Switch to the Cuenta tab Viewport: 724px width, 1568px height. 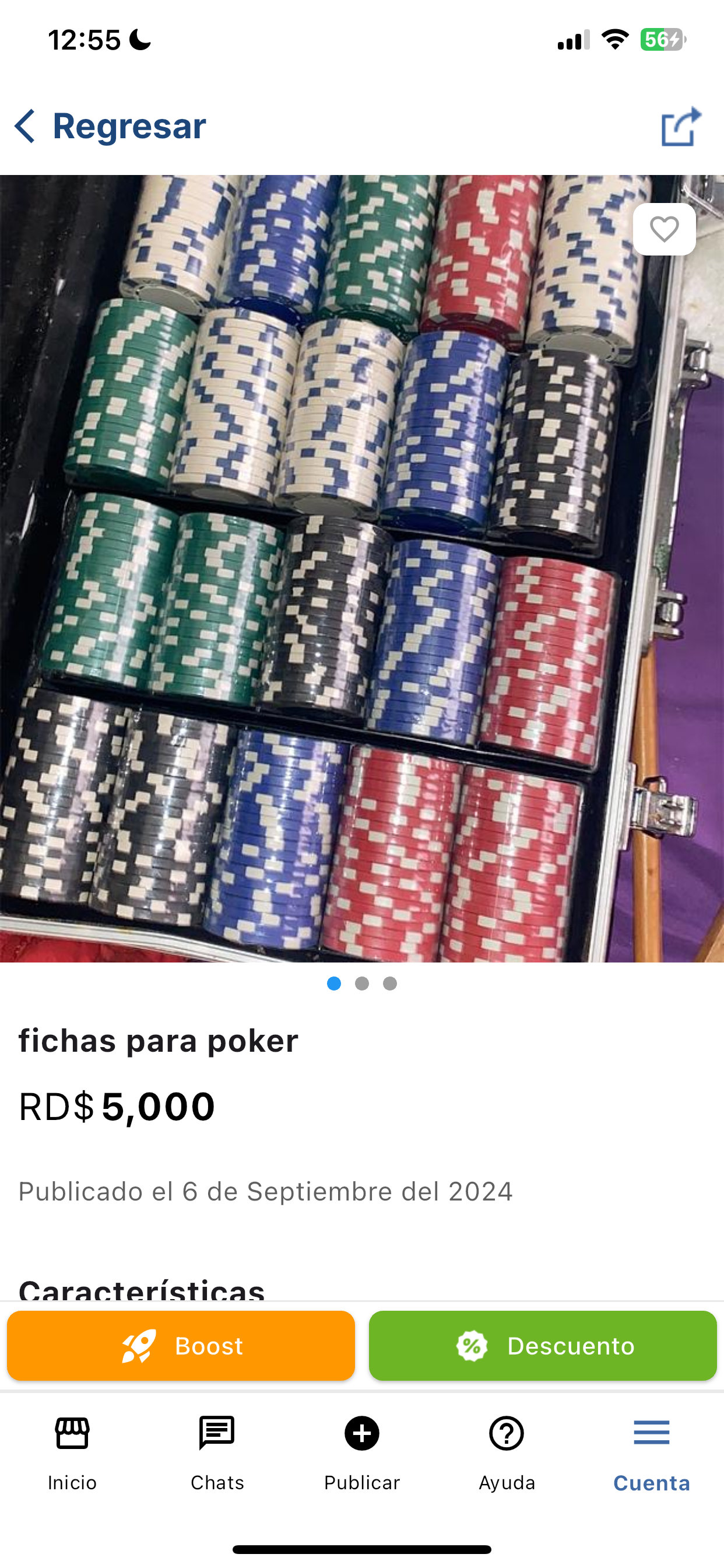(652, 1454)
